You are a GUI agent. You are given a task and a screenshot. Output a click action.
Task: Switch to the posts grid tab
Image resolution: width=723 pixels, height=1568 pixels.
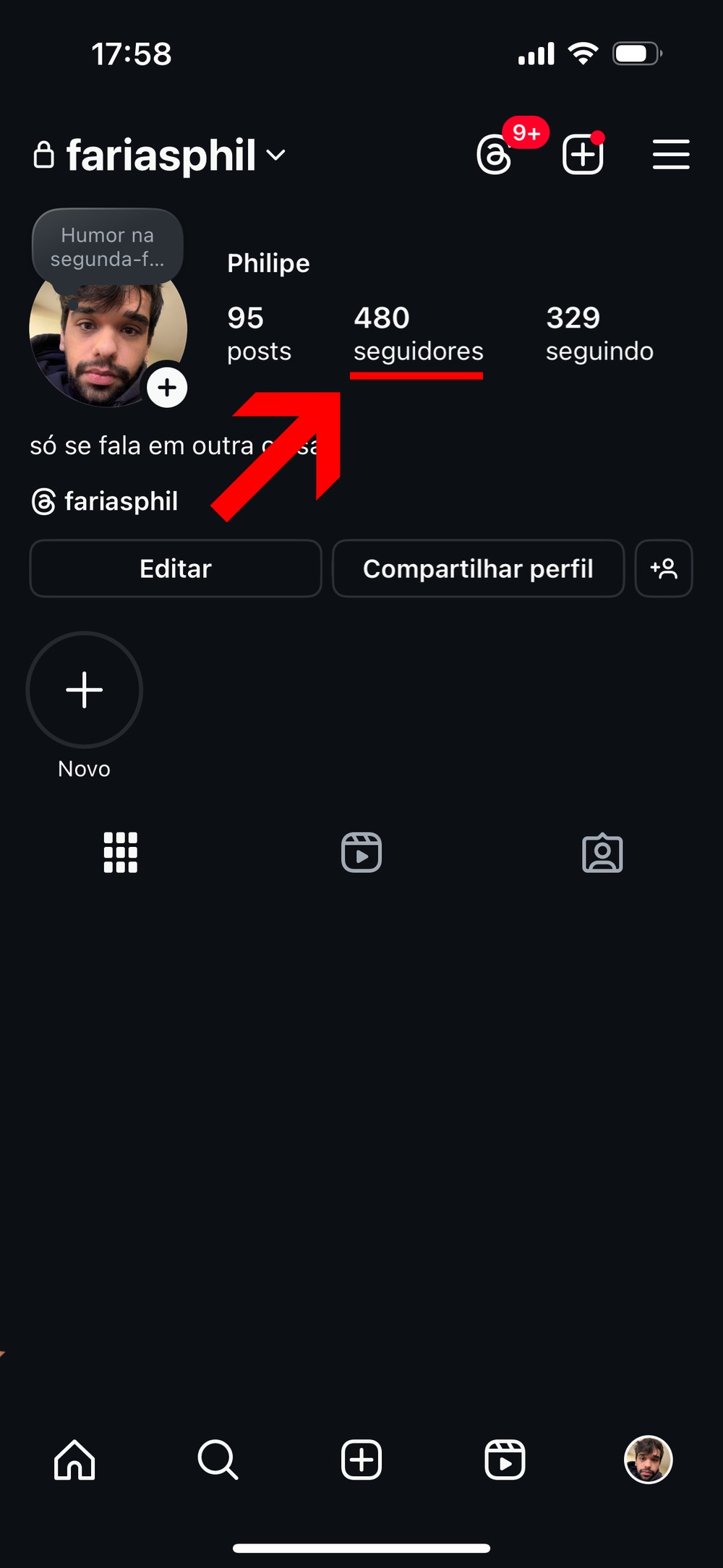pyautogui.click(x=121, y=853)
